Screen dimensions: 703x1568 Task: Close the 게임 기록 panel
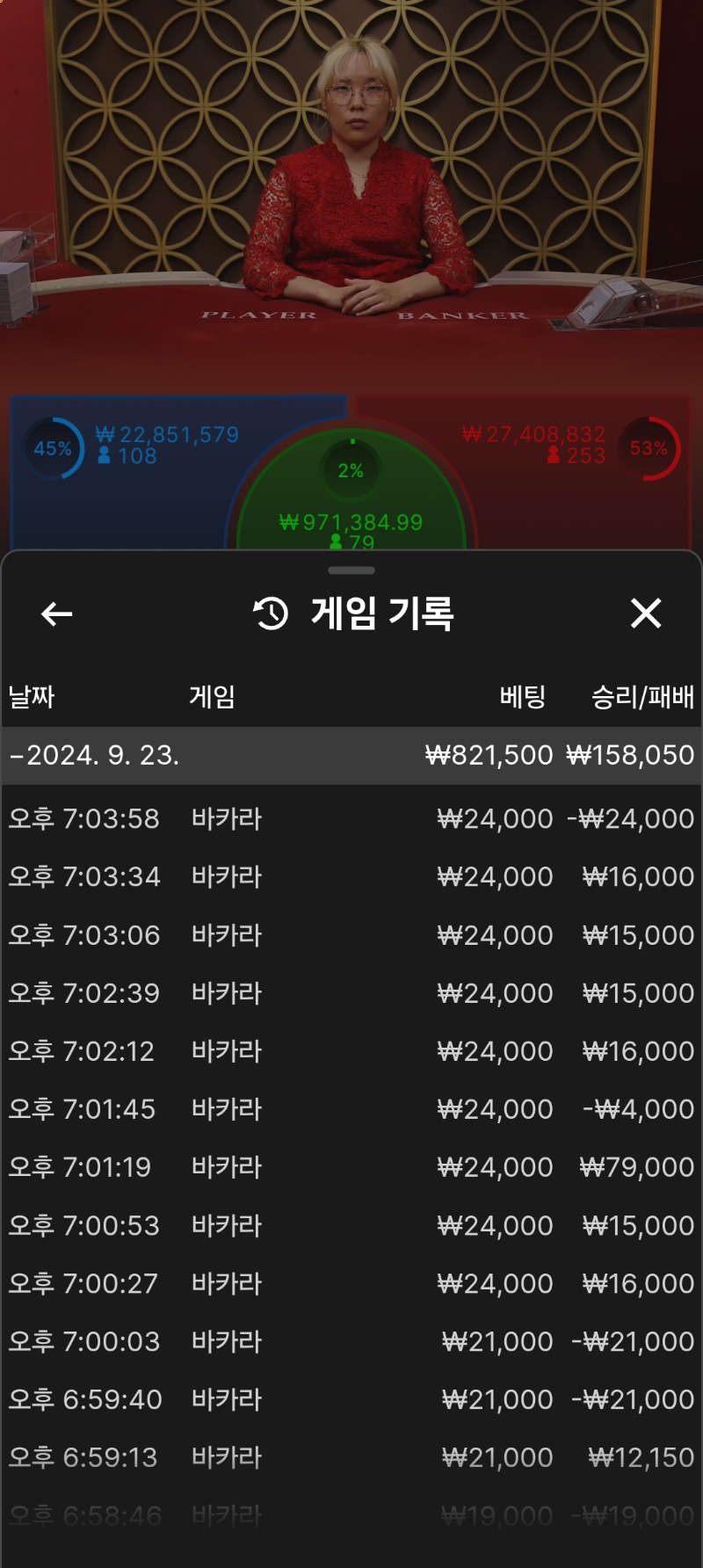point(646,613)
